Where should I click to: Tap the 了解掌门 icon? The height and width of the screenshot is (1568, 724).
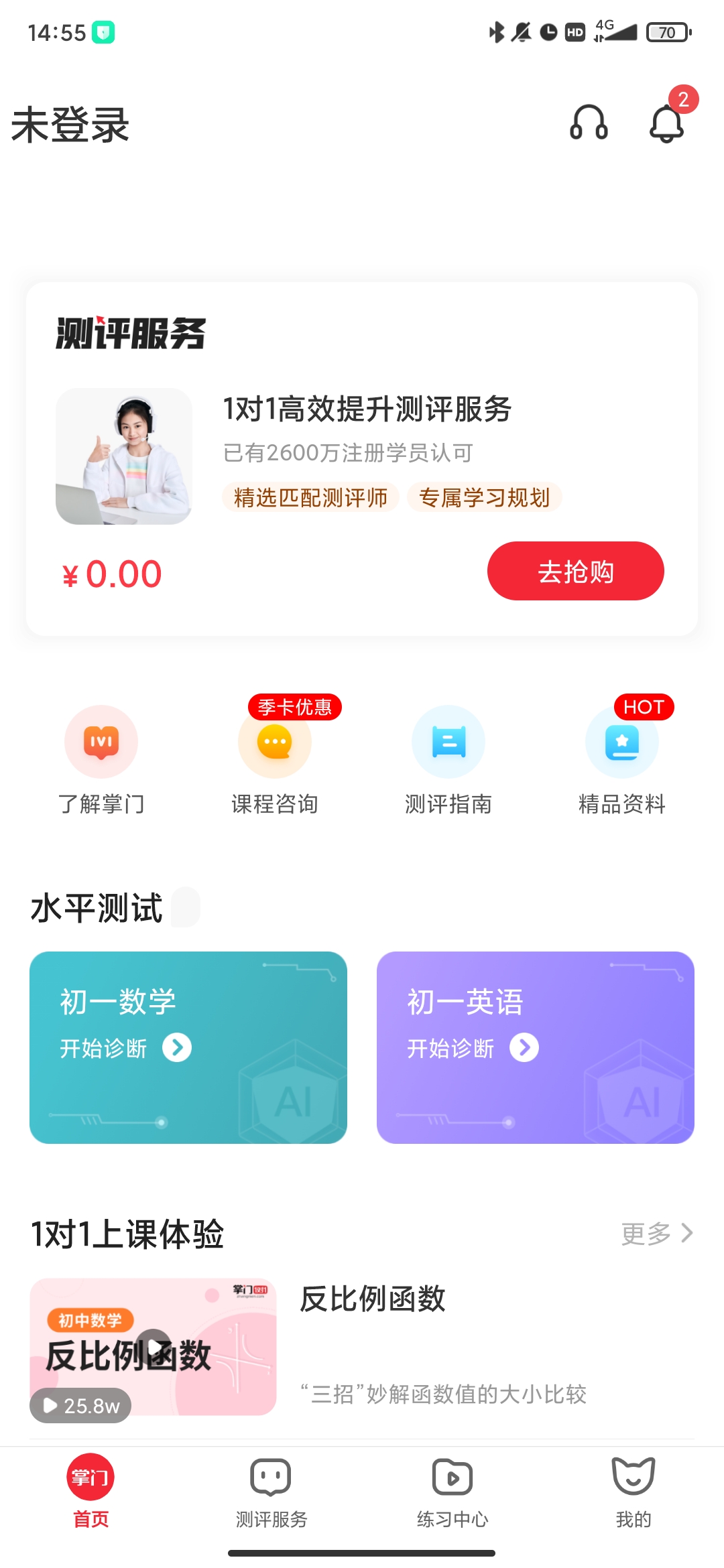101,742
